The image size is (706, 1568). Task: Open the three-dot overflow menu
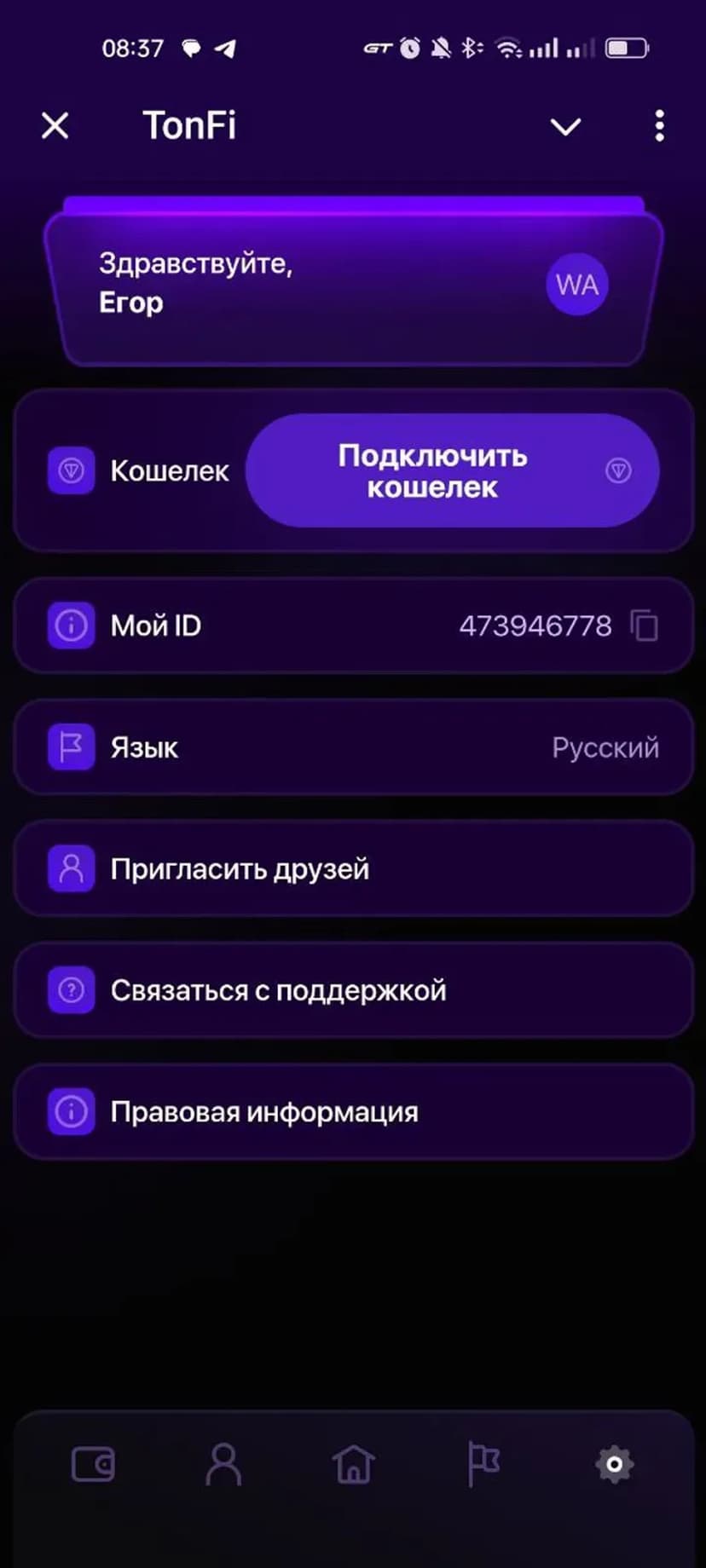[659, 126]
